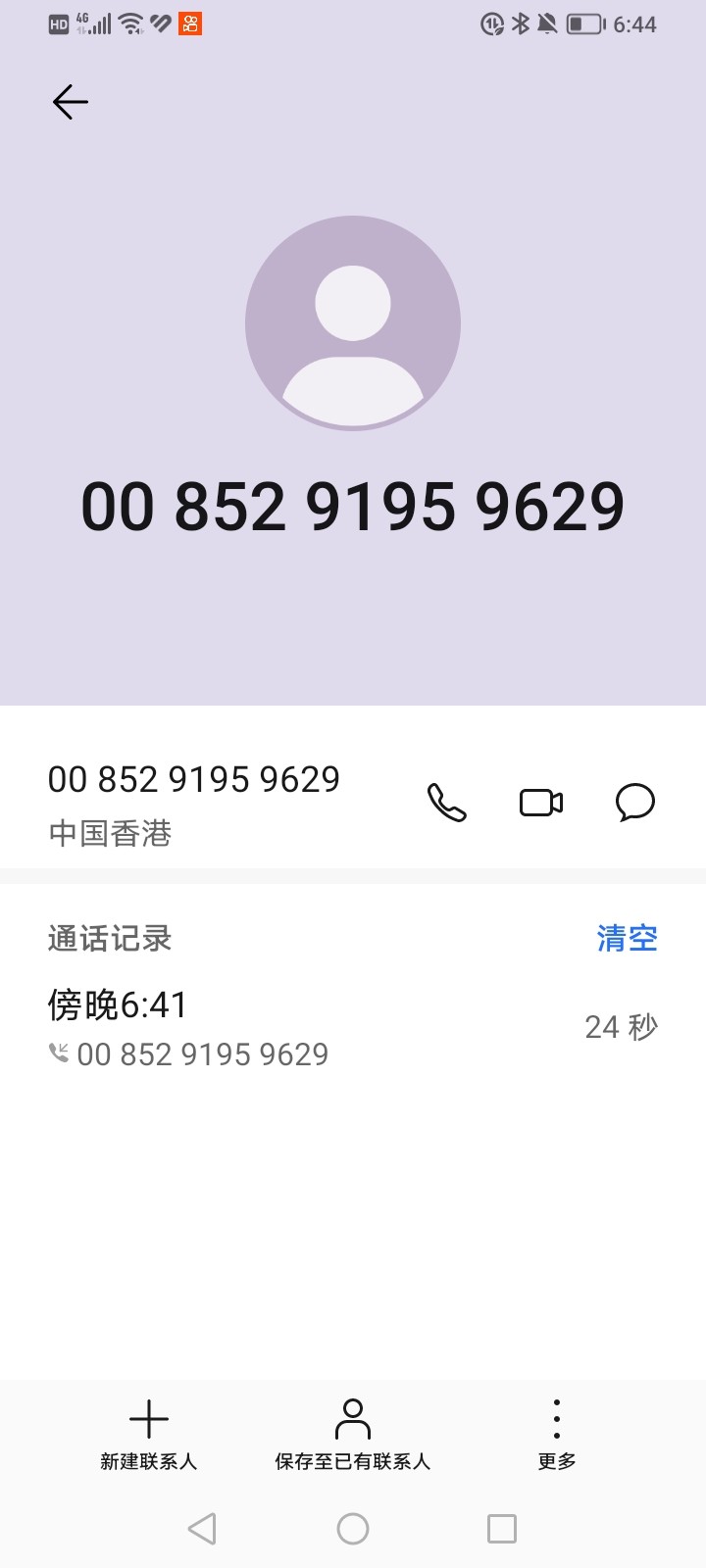This screenshot has width=706, height=1568.
Task: Tap the contact avatar picture
Action: tap(353, 323)
